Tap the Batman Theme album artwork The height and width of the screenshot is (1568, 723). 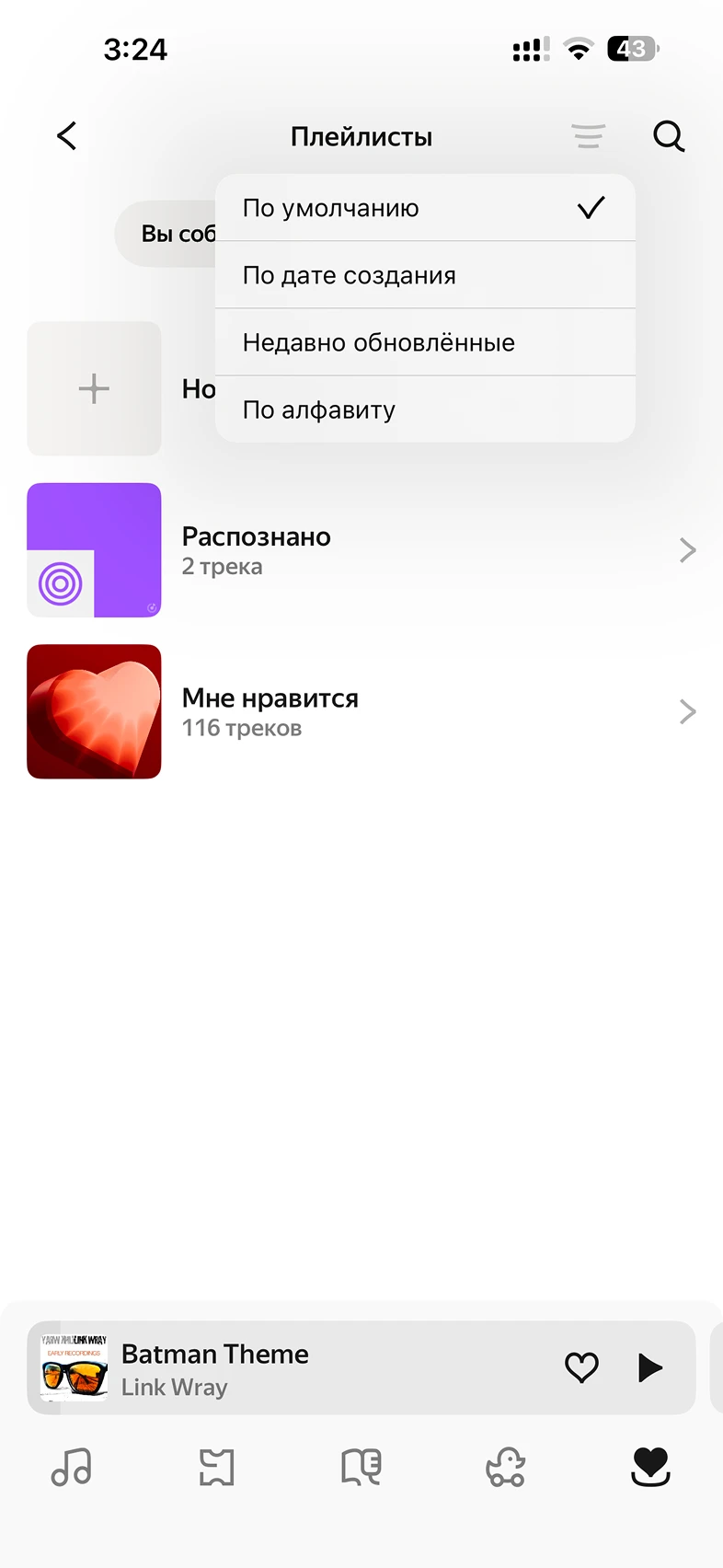73,1367
